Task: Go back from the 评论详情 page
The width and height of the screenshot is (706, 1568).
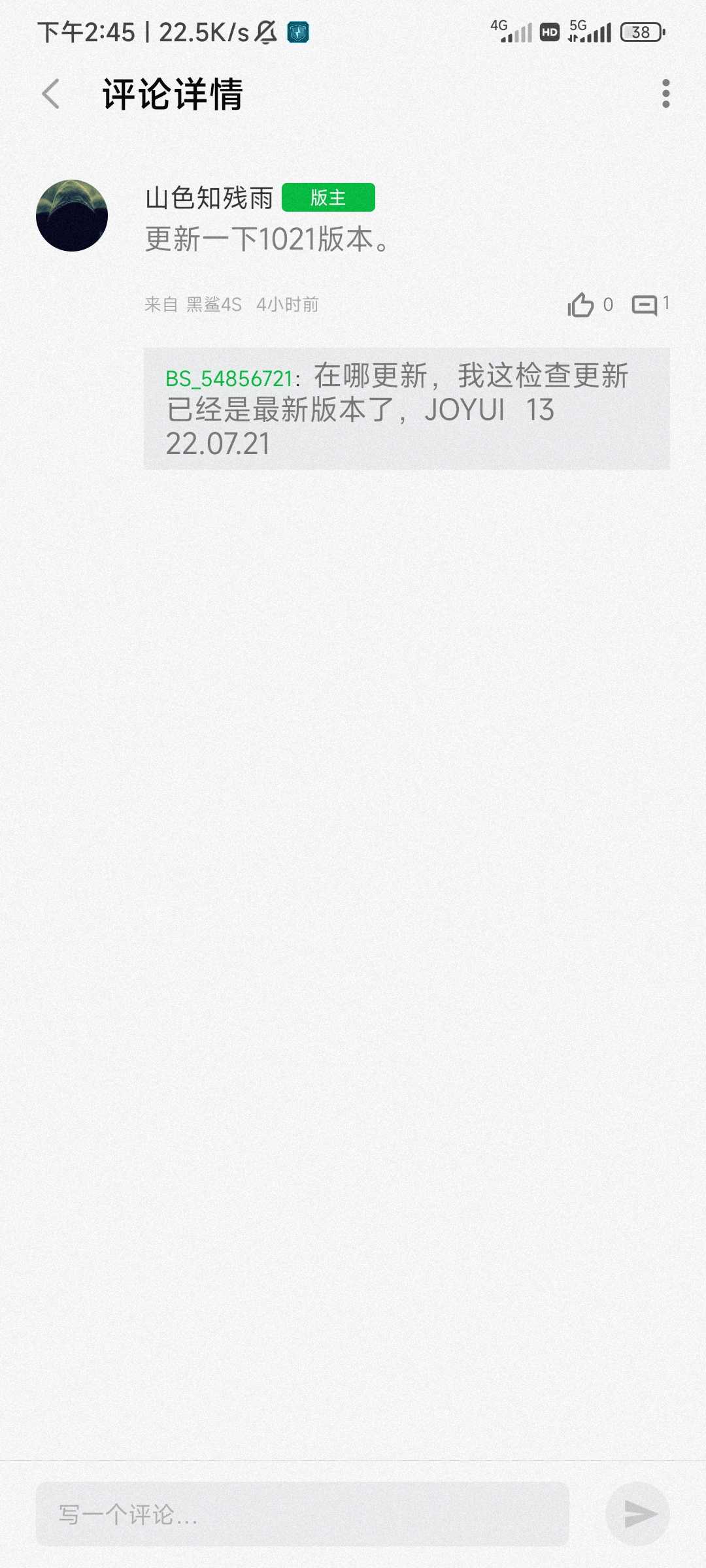Action: coord(51,94)
